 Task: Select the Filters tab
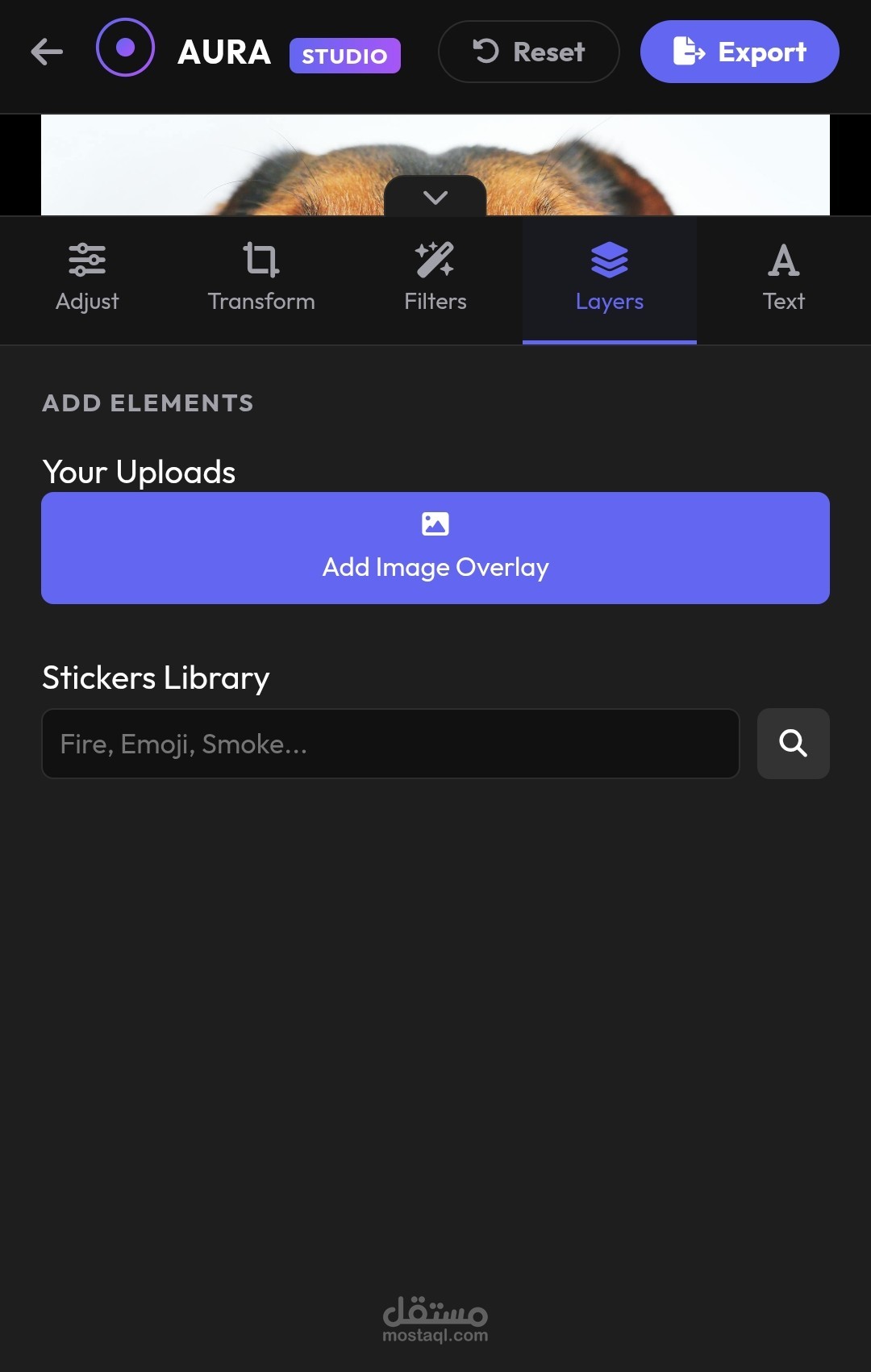[435, 279]
